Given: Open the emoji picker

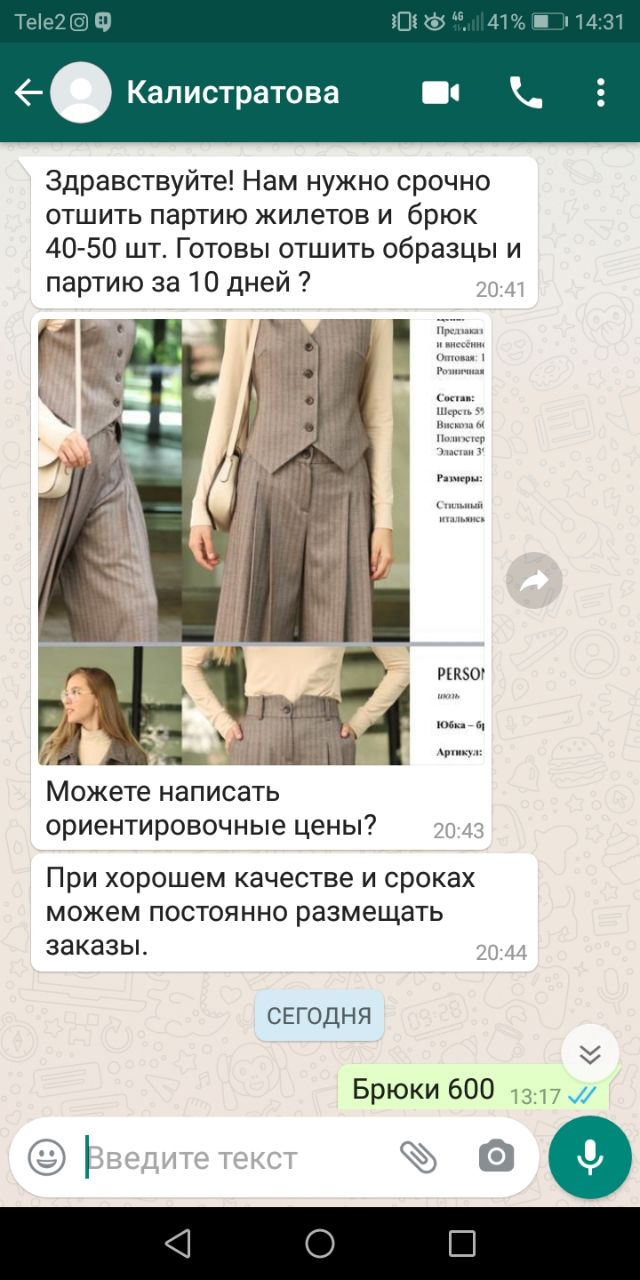Looking at the screenshot, I should pyautogui.click(x=46, y=1158).
